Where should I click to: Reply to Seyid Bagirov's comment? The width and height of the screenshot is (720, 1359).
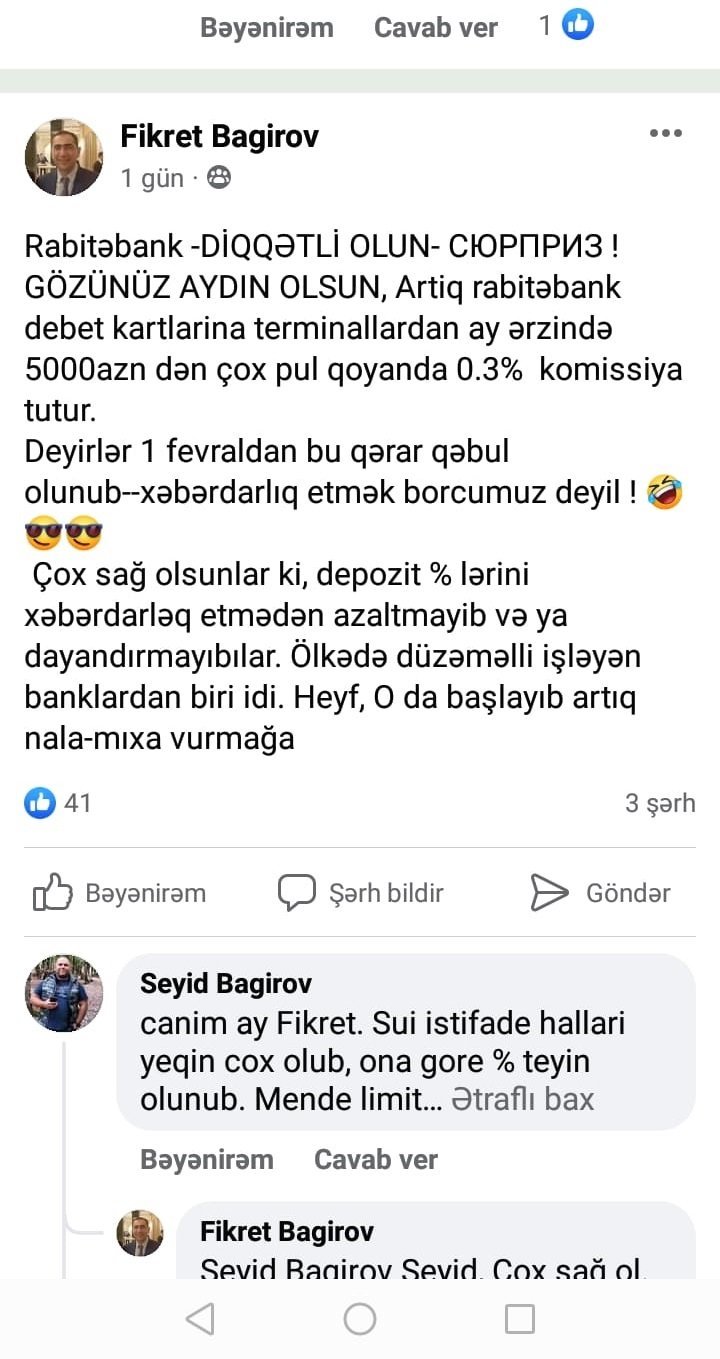376,1160
